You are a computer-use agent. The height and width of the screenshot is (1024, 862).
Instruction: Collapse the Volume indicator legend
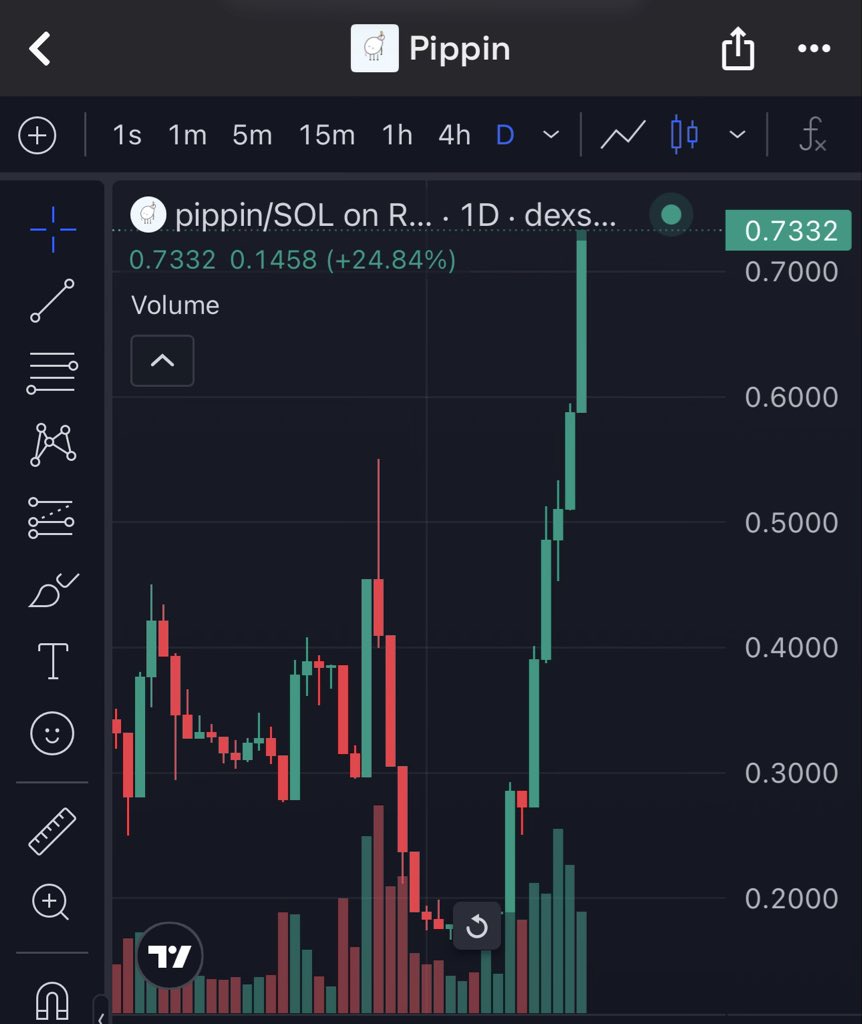162,361
